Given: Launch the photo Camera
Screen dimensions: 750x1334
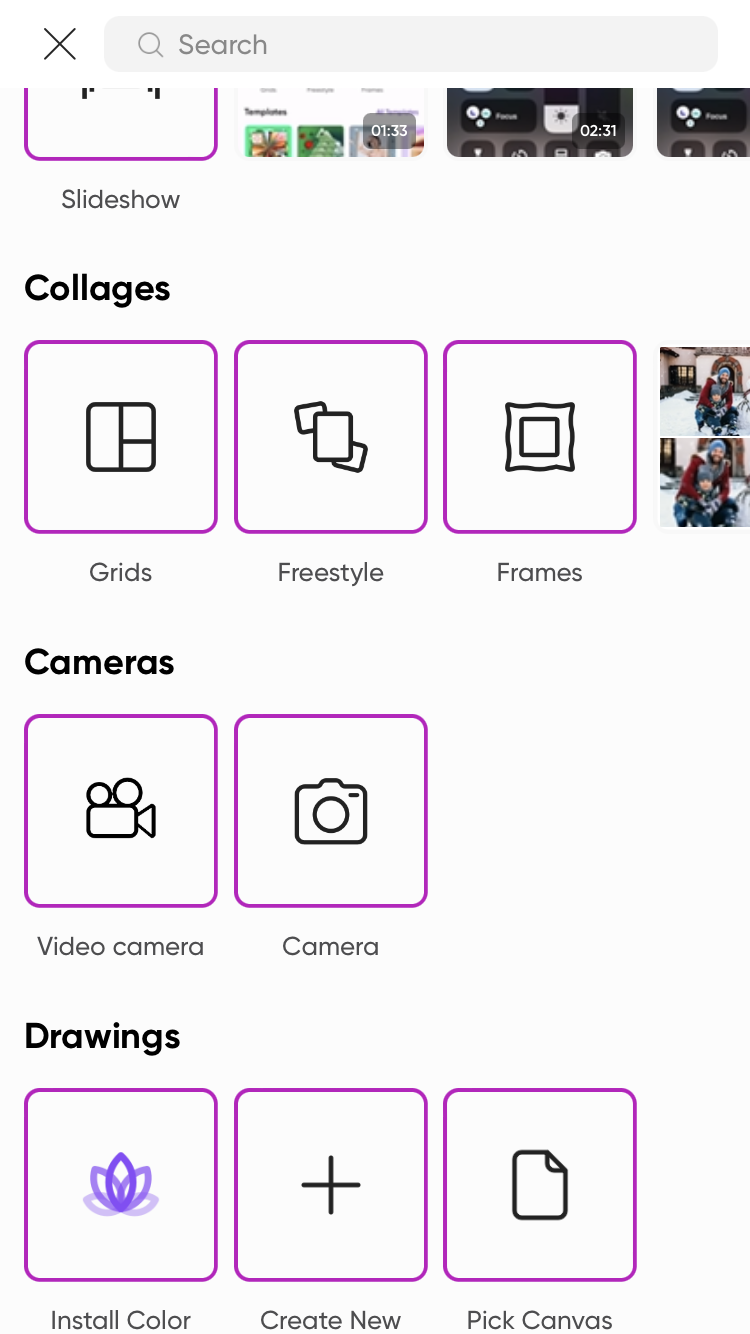Looking at the screenshot, I should (331, 810).
